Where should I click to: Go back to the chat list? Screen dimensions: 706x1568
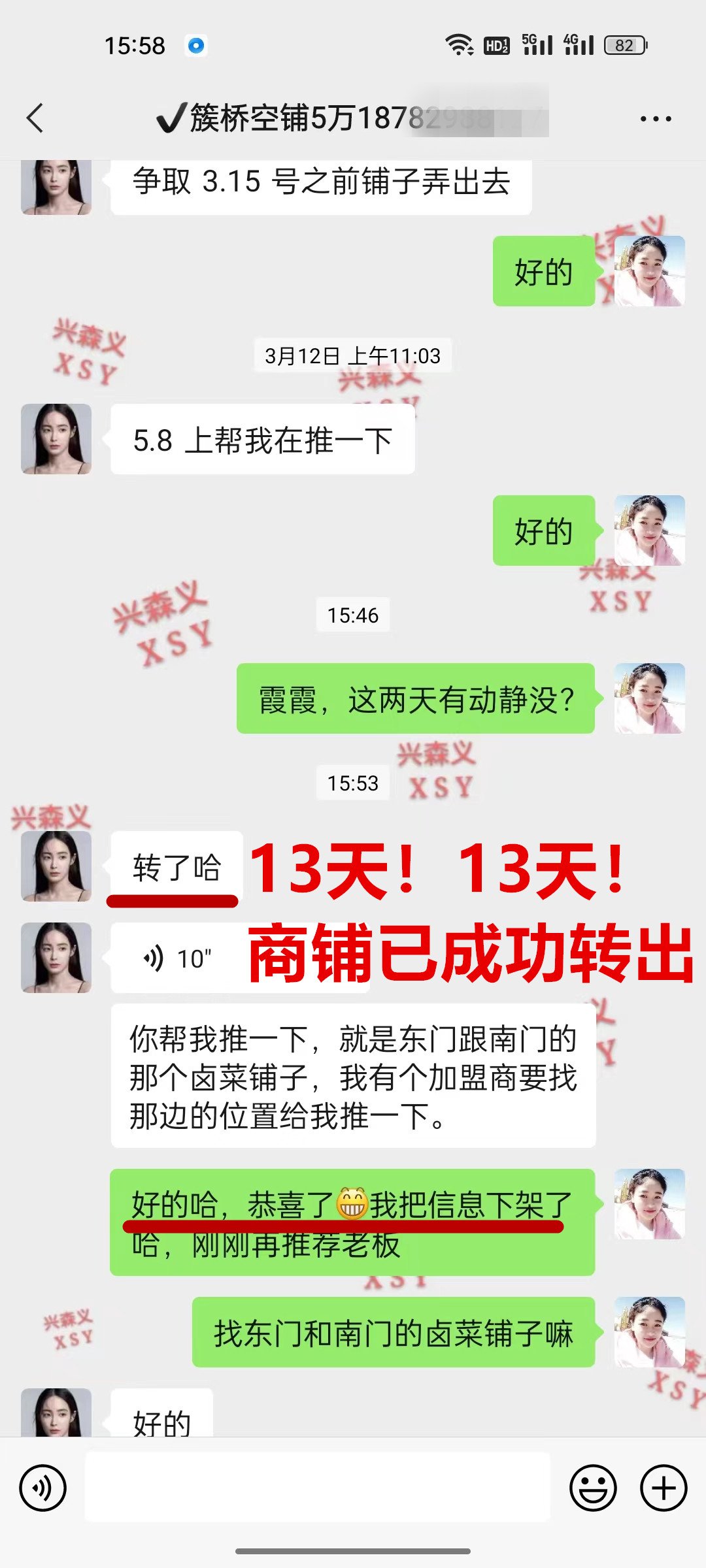[x=35, y=118]
